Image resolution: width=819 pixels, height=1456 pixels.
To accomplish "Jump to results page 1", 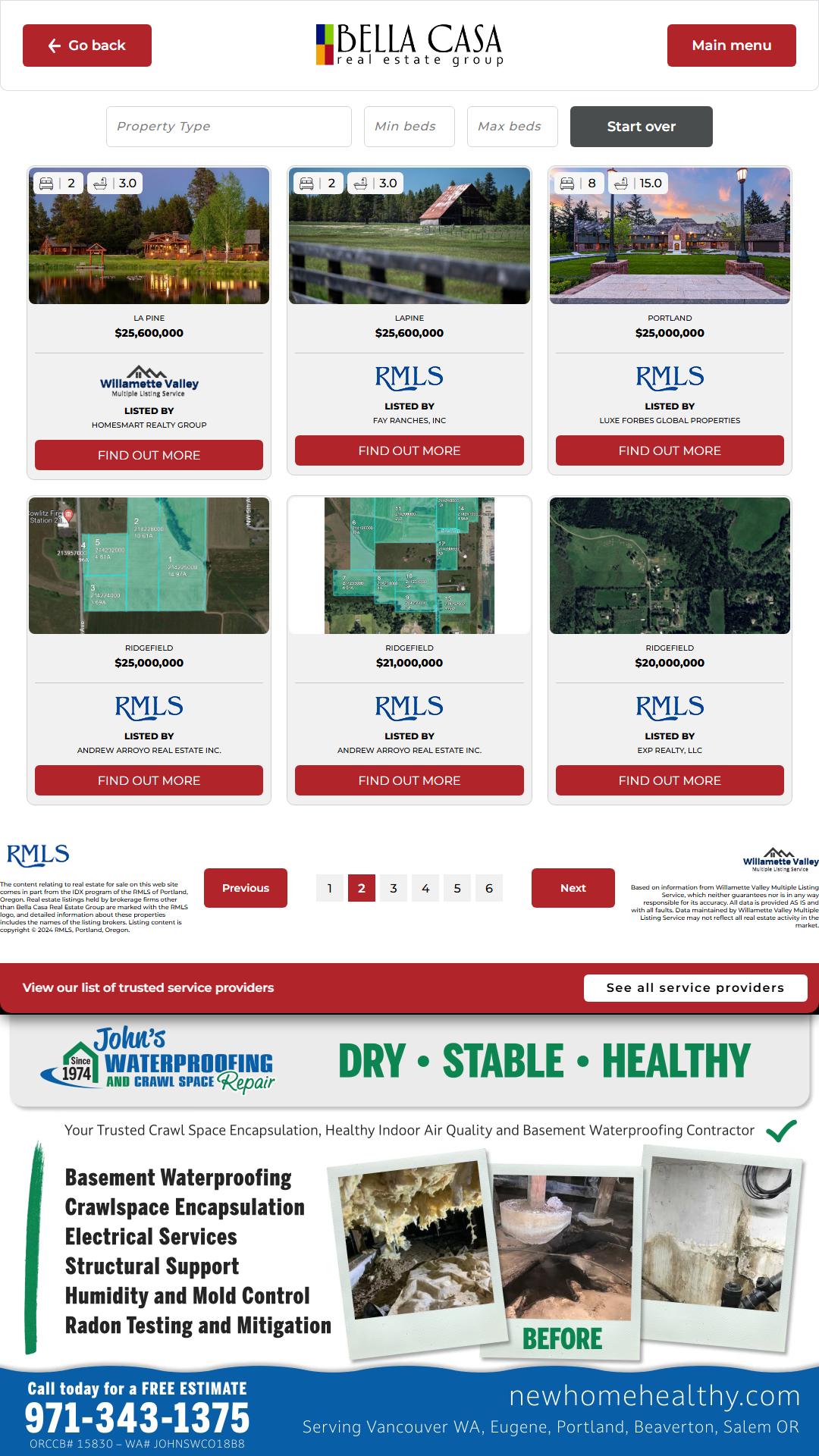I will click(330, 888).
